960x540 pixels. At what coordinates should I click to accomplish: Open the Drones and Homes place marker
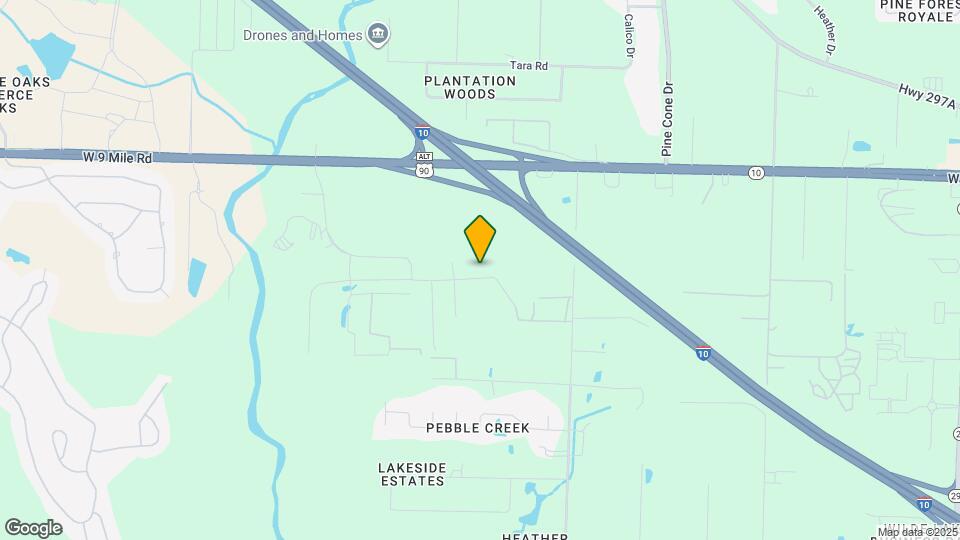378,36
